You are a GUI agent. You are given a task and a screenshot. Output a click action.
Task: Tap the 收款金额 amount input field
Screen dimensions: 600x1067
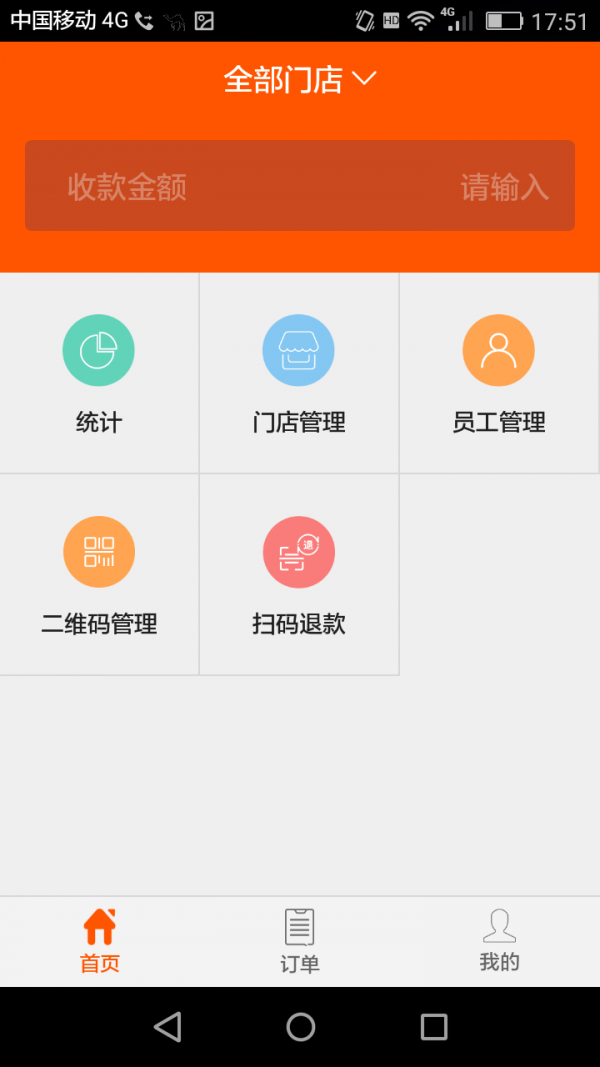pos(300,186)
